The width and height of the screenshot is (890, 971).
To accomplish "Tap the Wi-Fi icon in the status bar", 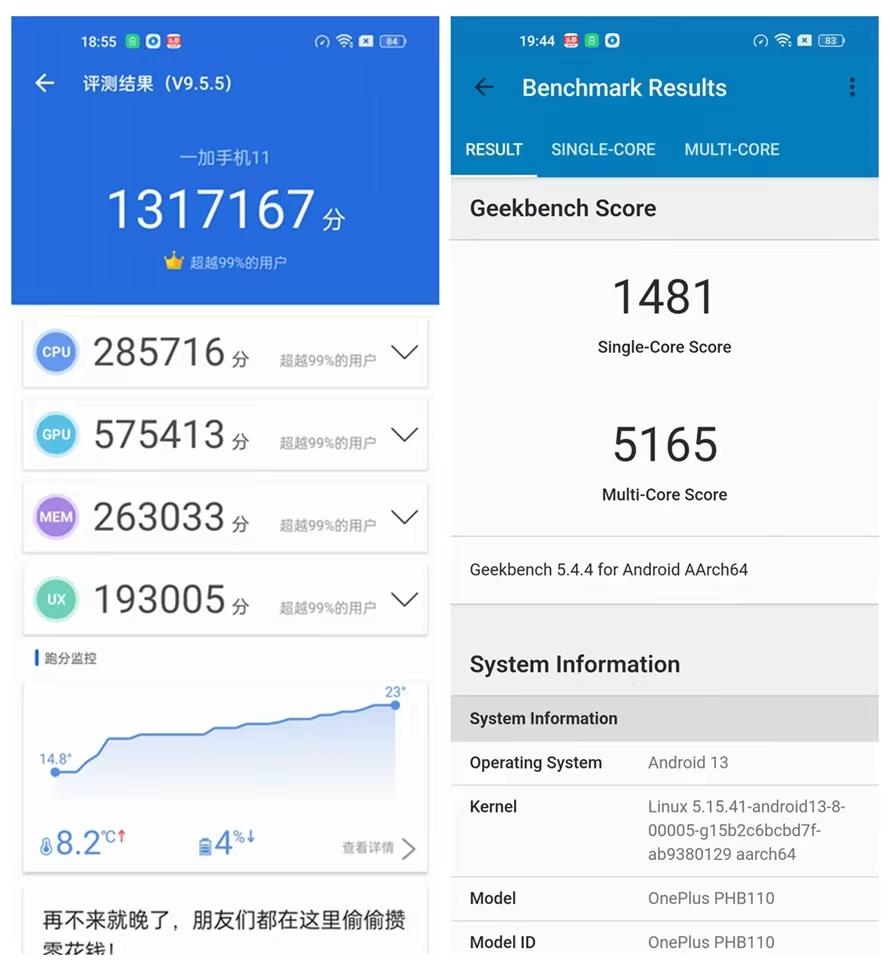I will 345,41.
